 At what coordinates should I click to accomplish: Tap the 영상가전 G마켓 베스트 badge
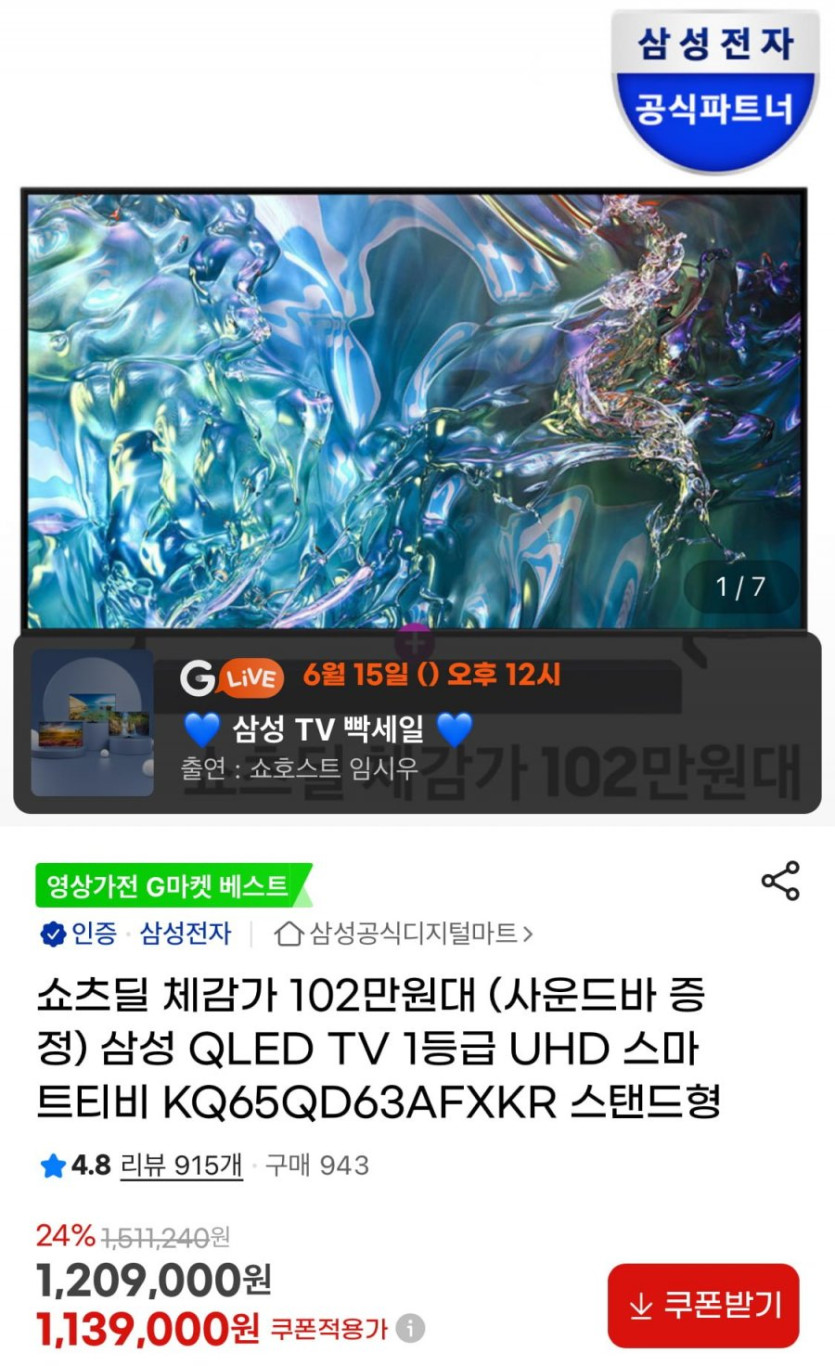[x=168, y=884]
